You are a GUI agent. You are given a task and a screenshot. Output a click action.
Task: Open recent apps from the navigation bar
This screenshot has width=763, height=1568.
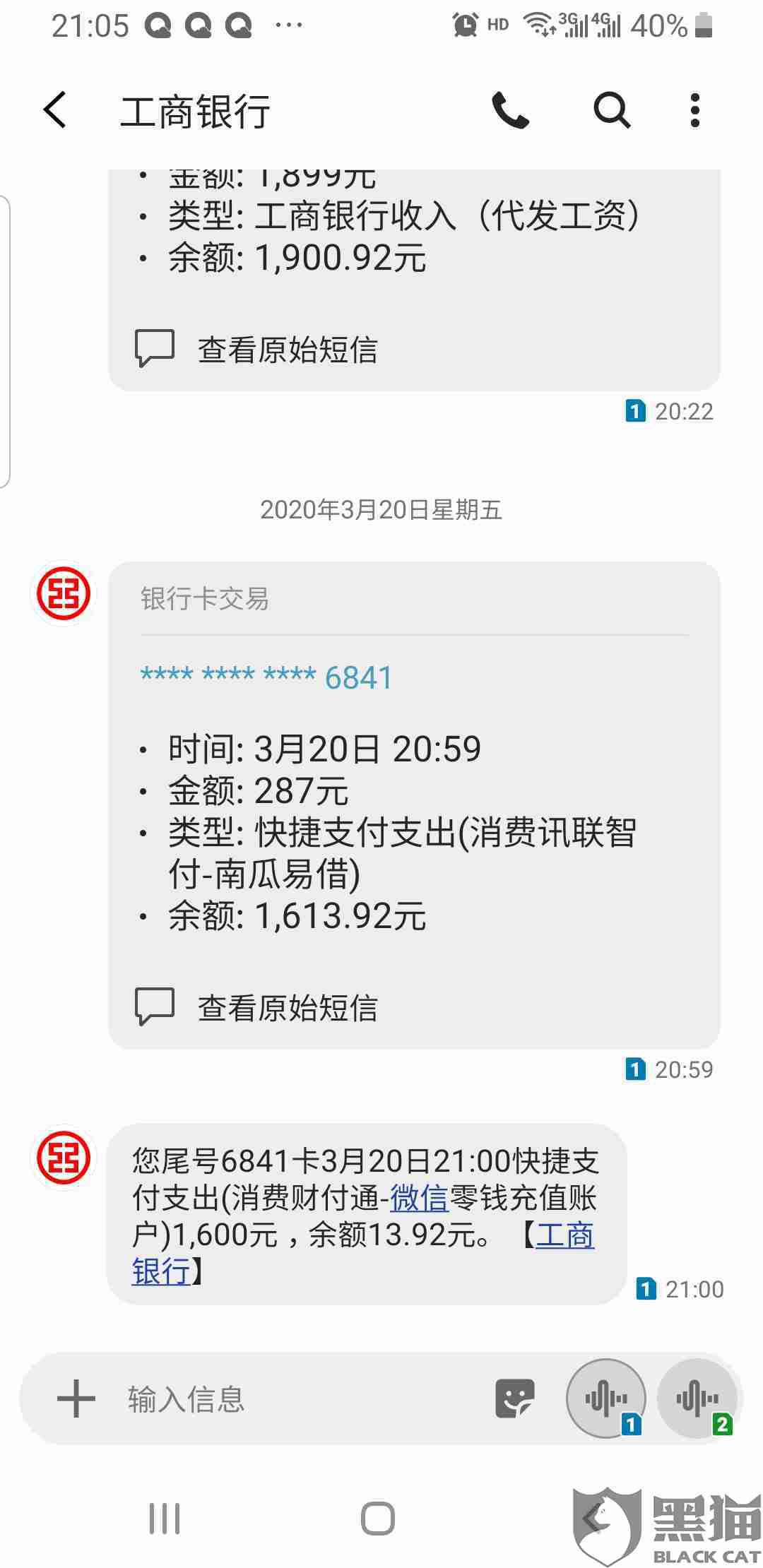165,1519
